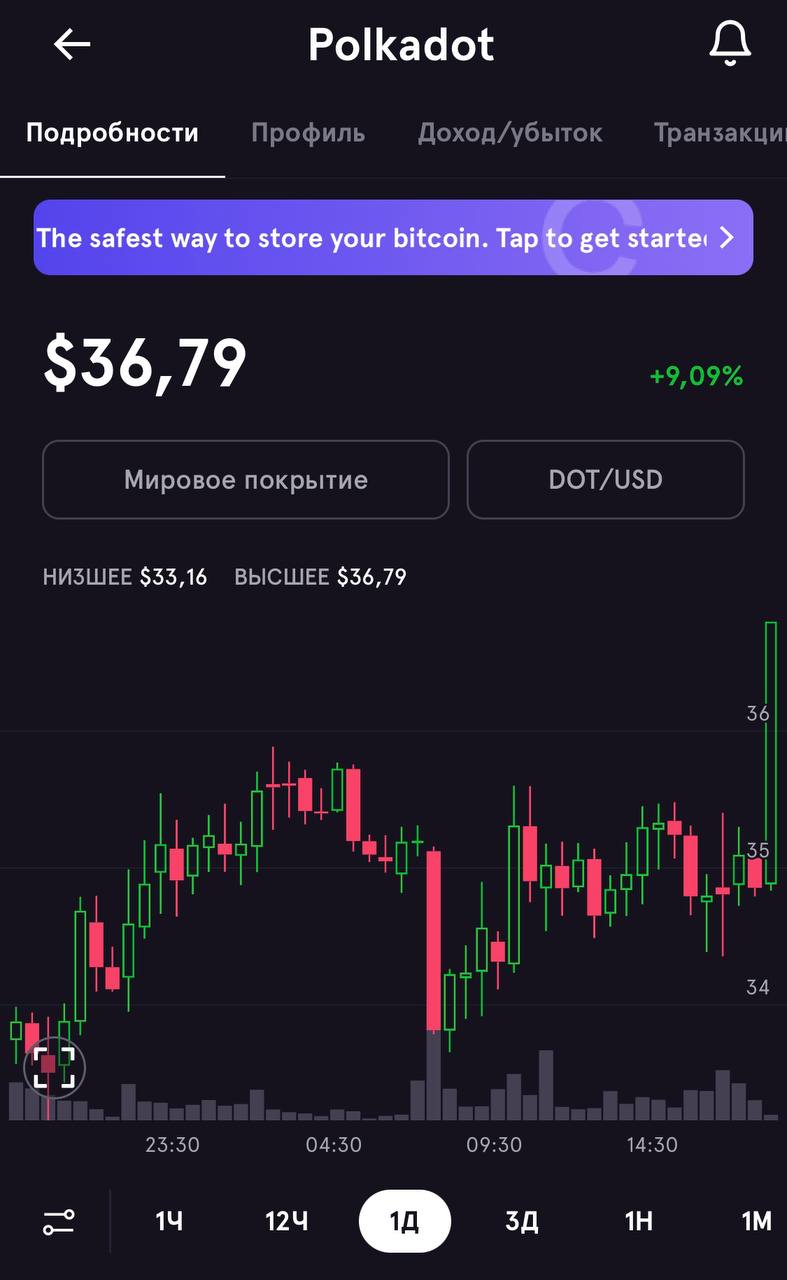787x1280 pixels.
Task: Tap the 1Д time range
Action: click(404, 1221)
